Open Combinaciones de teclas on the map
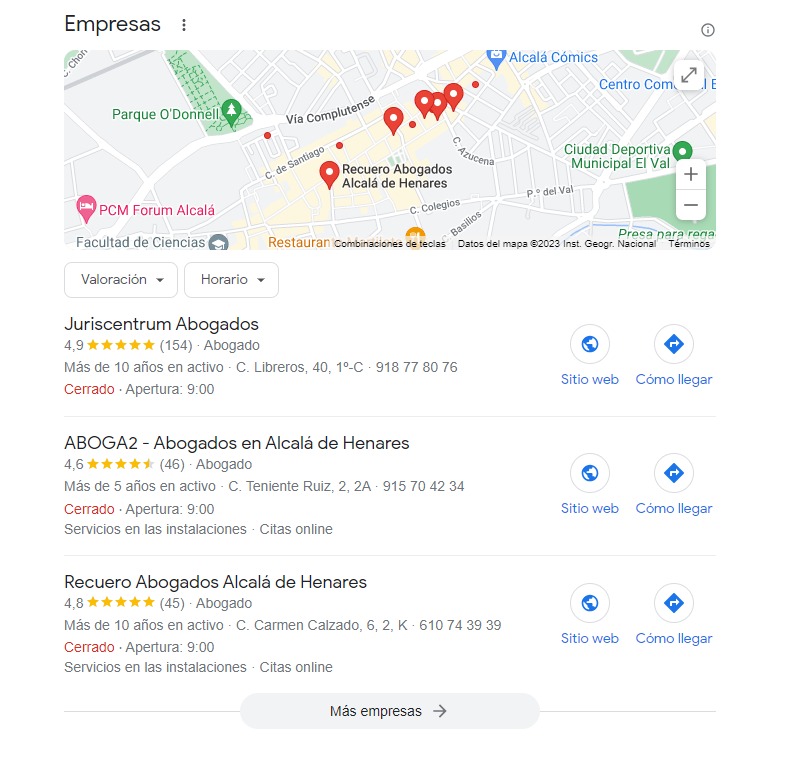Image resolution: width=791 pixels, height=760 pixels. pos(389,244)
